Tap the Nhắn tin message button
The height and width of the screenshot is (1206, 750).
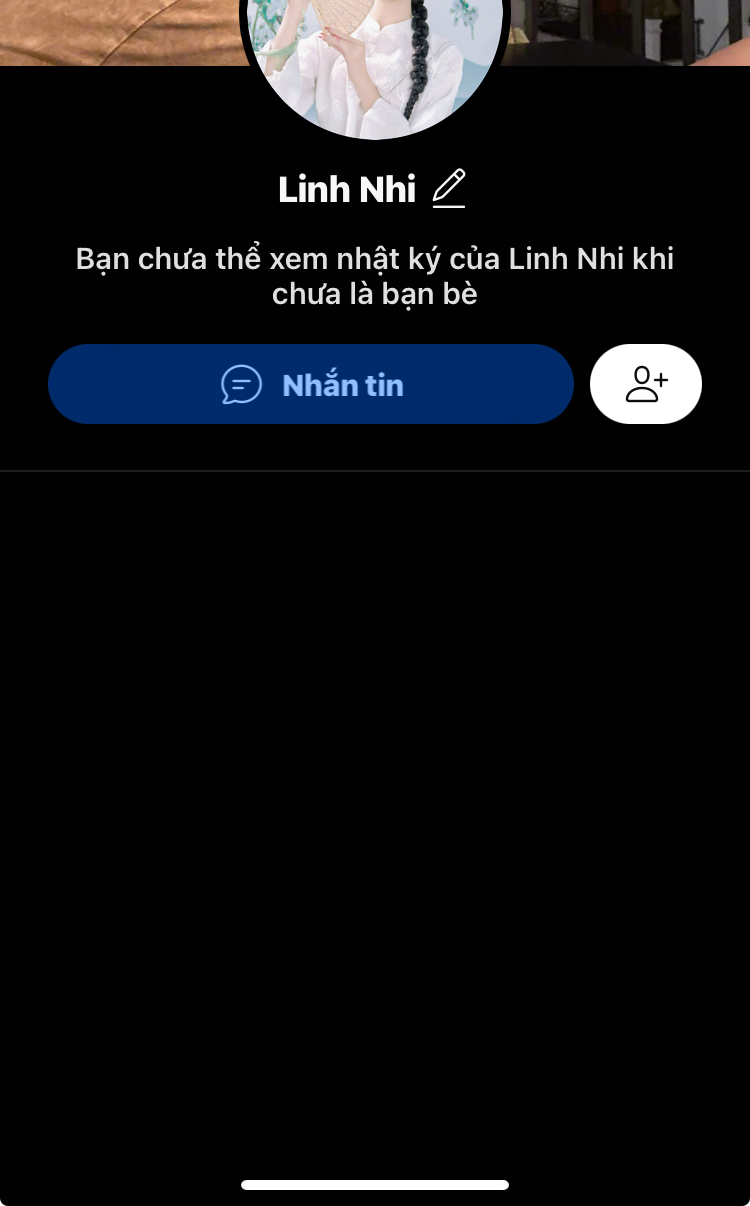tap(311, 384)
